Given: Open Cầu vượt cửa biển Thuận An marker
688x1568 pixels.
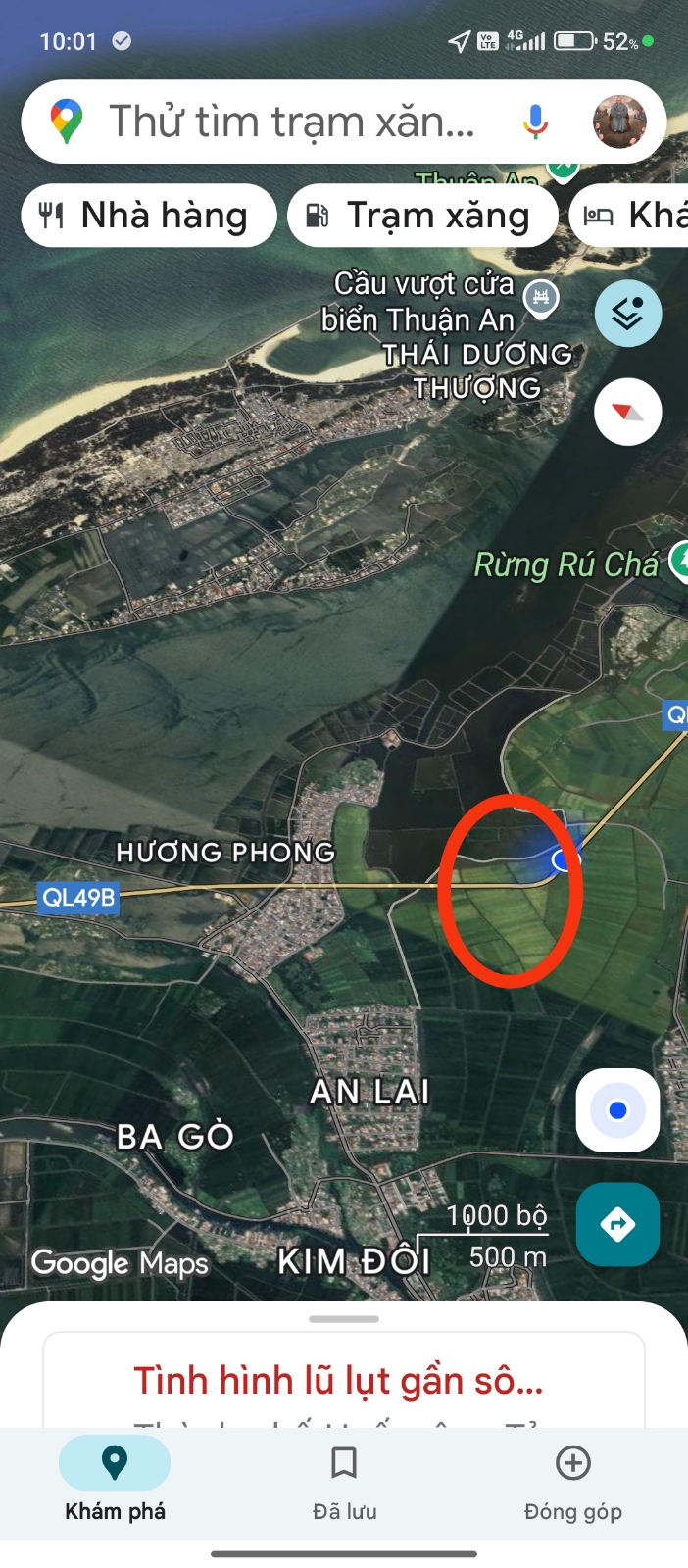Looking at the screenshot, I should (540, 297).
